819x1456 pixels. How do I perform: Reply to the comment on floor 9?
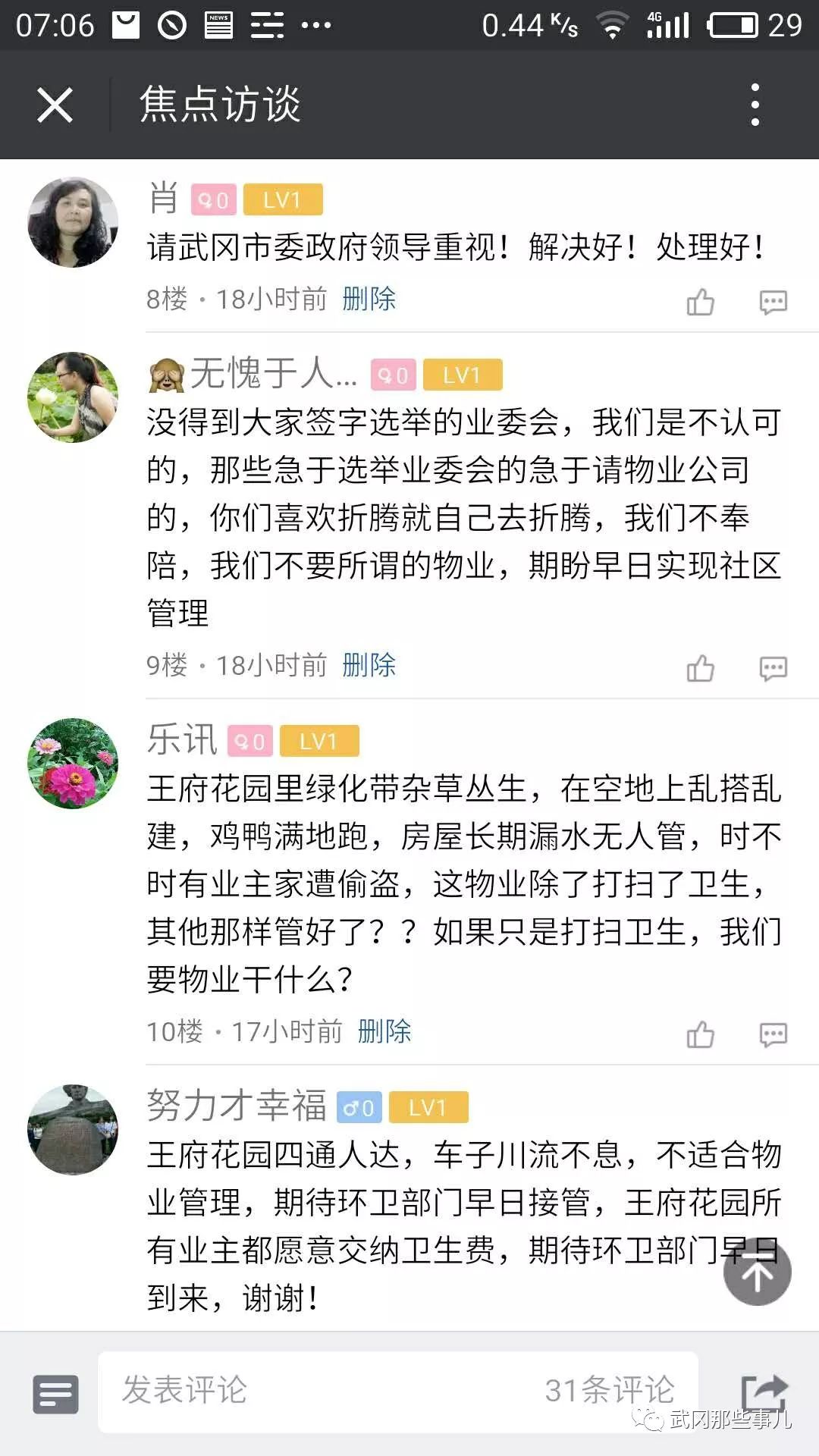click(x=773, y=668)
